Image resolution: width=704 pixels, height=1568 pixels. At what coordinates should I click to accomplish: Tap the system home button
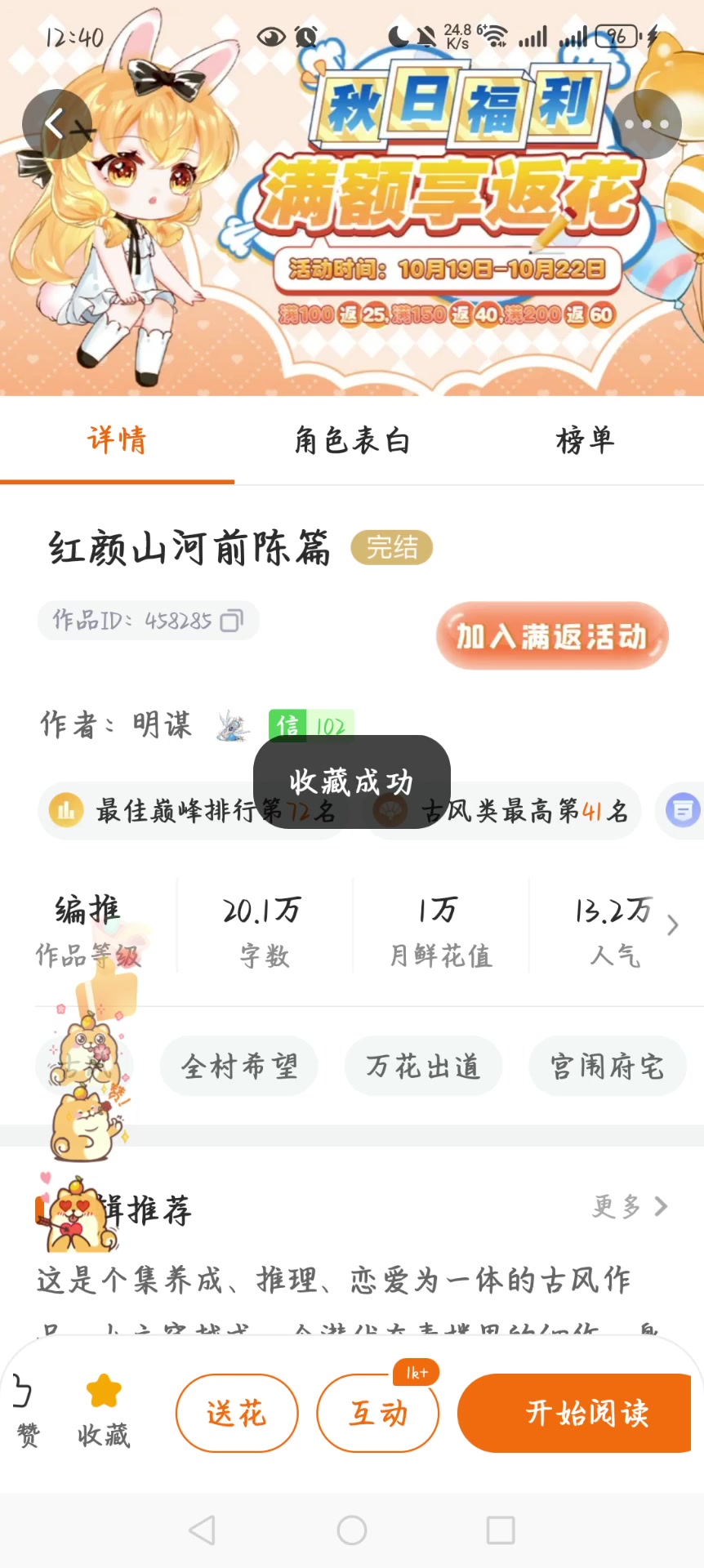point(352,1530)
